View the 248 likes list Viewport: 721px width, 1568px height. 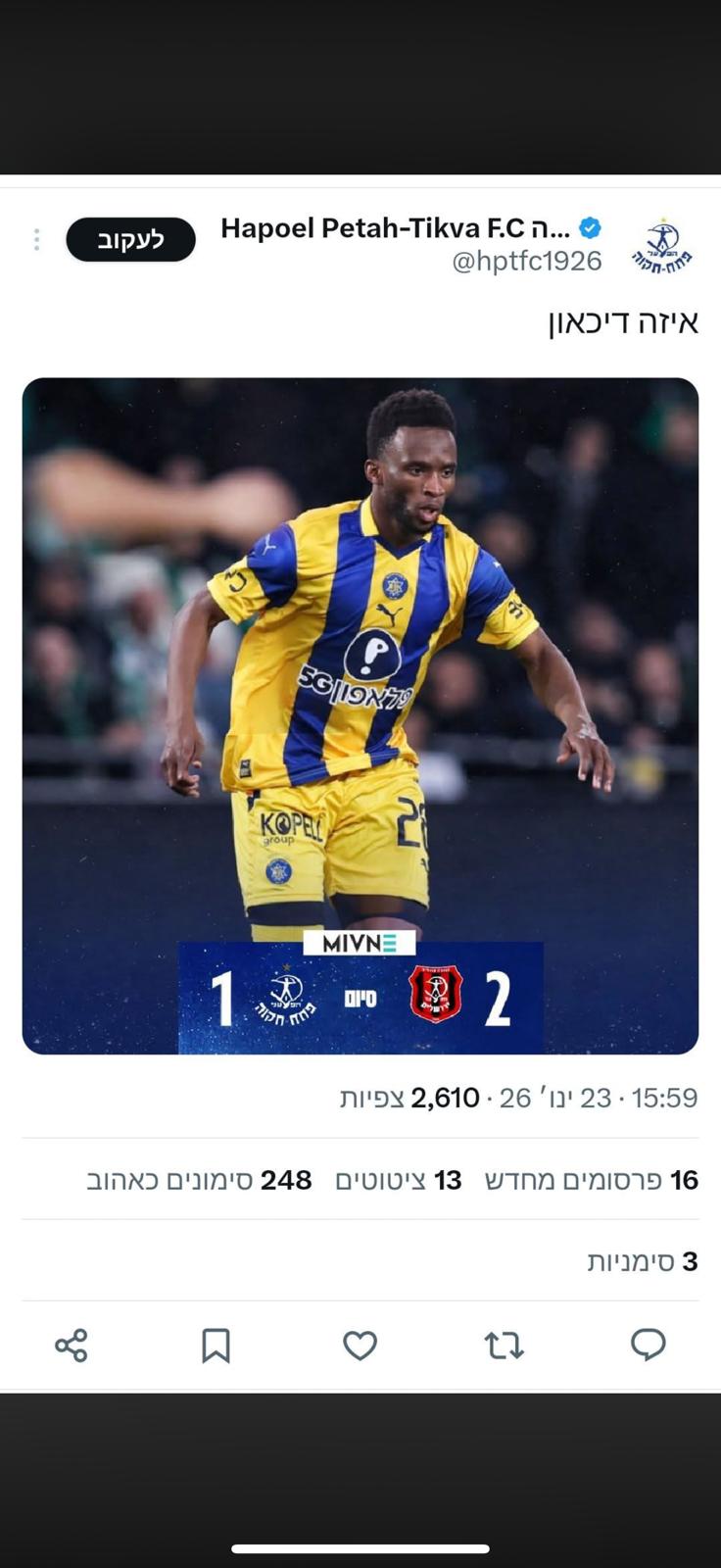point(199,1180)
